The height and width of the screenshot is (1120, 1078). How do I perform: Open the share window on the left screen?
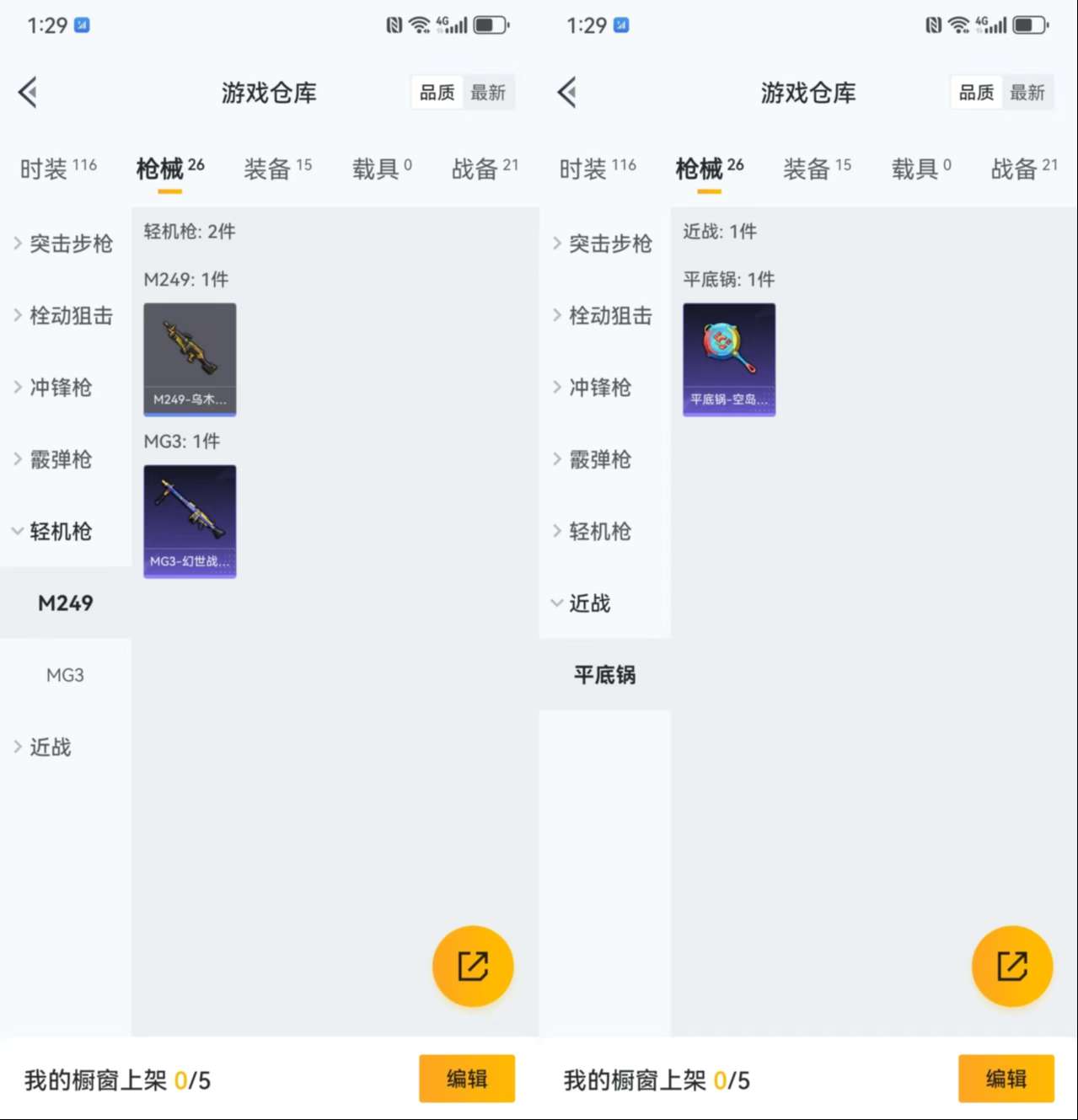click(473, 967)
